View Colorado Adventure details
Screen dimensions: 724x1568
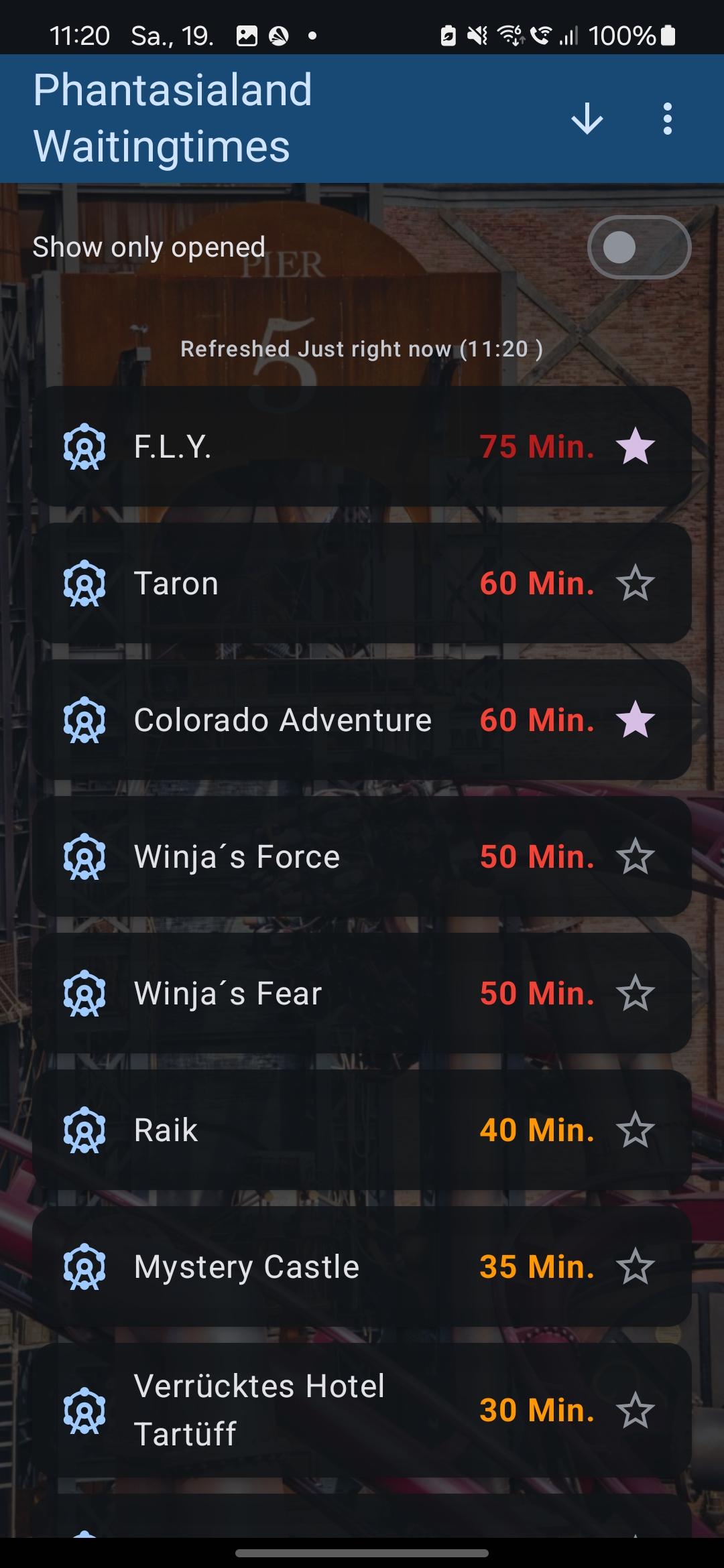point(302,720)
